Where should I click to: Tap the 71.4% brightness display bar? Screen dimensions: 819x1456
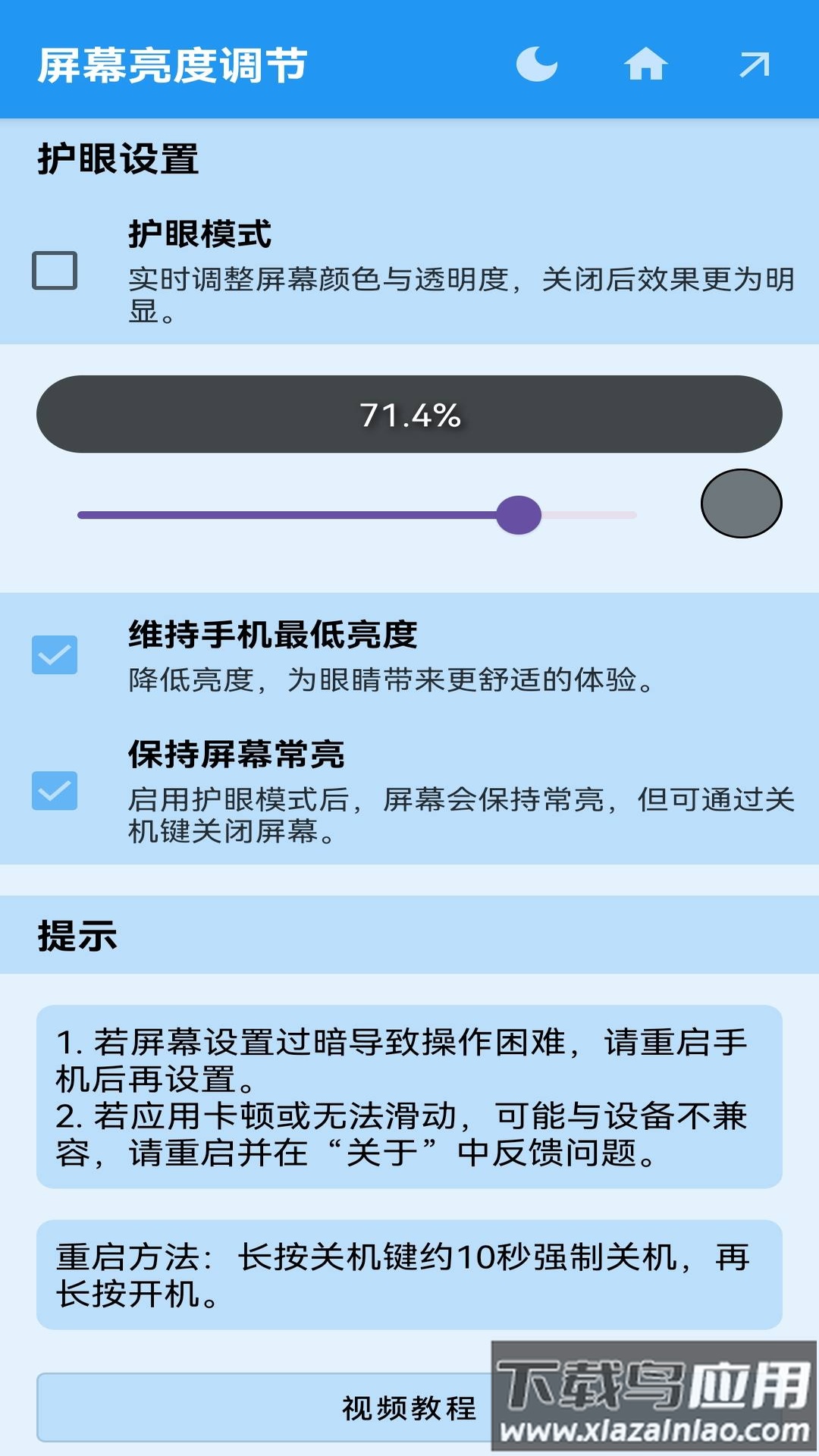click(409, 415)
